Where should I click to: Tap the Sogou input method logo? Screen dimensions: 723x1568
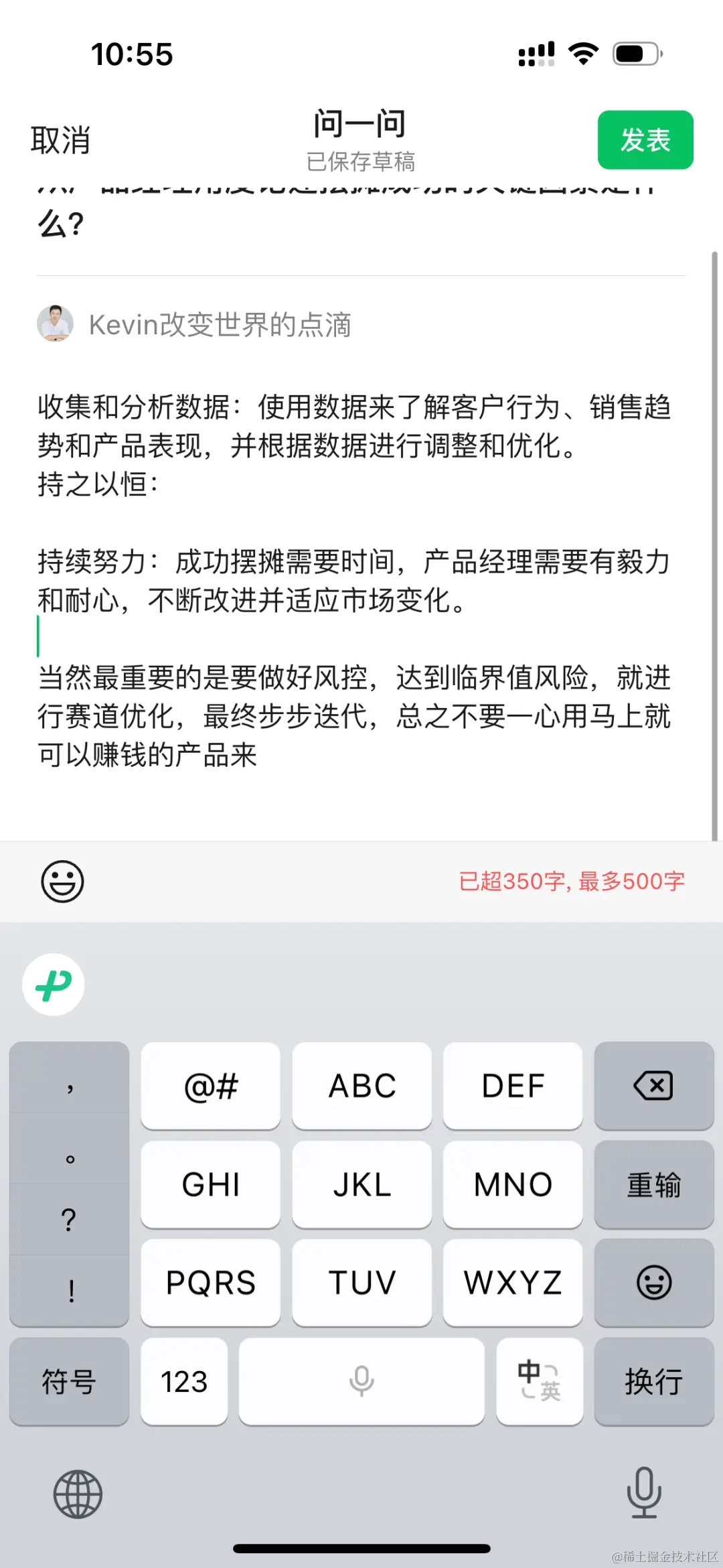(53, 985)
